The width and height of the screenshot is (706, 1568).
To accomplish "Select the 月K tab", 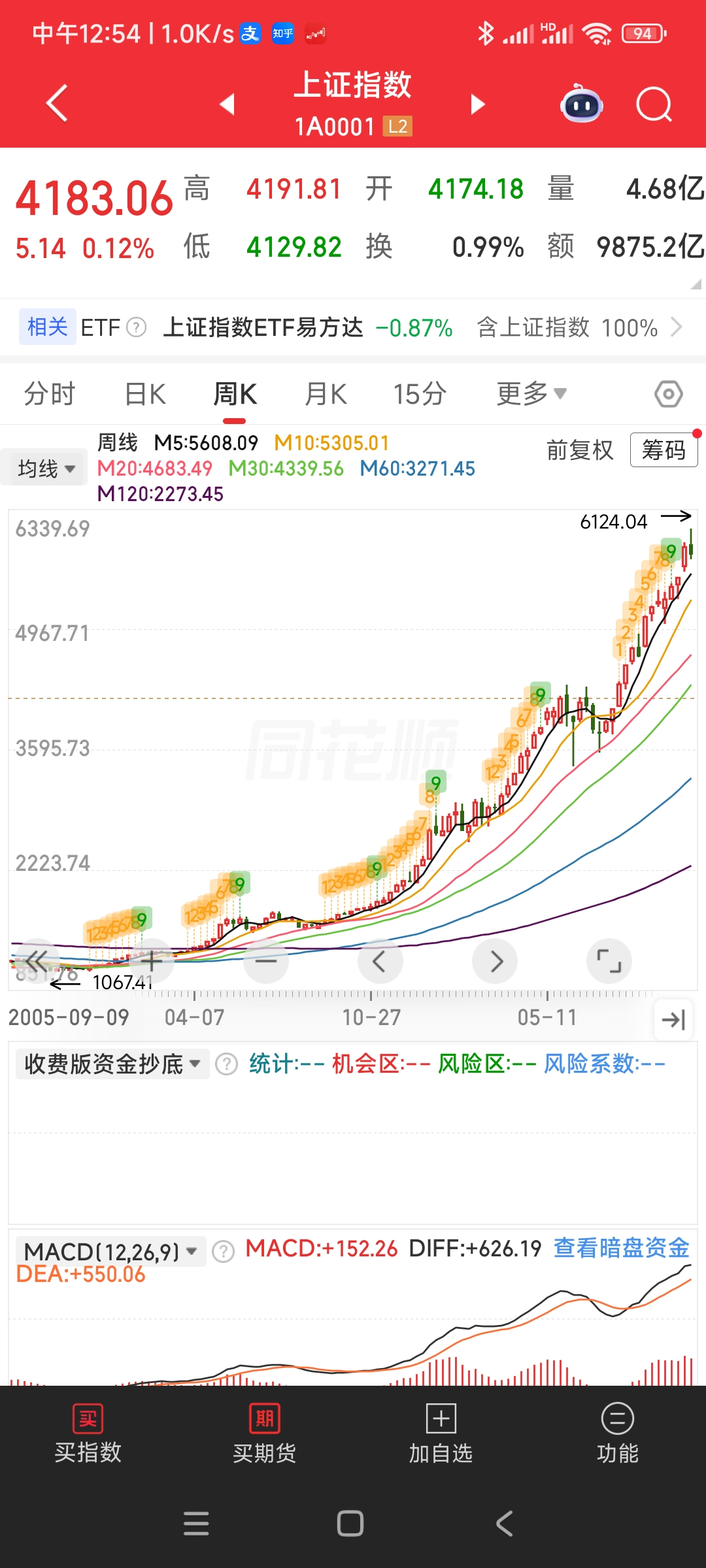I will pos(326,394).
